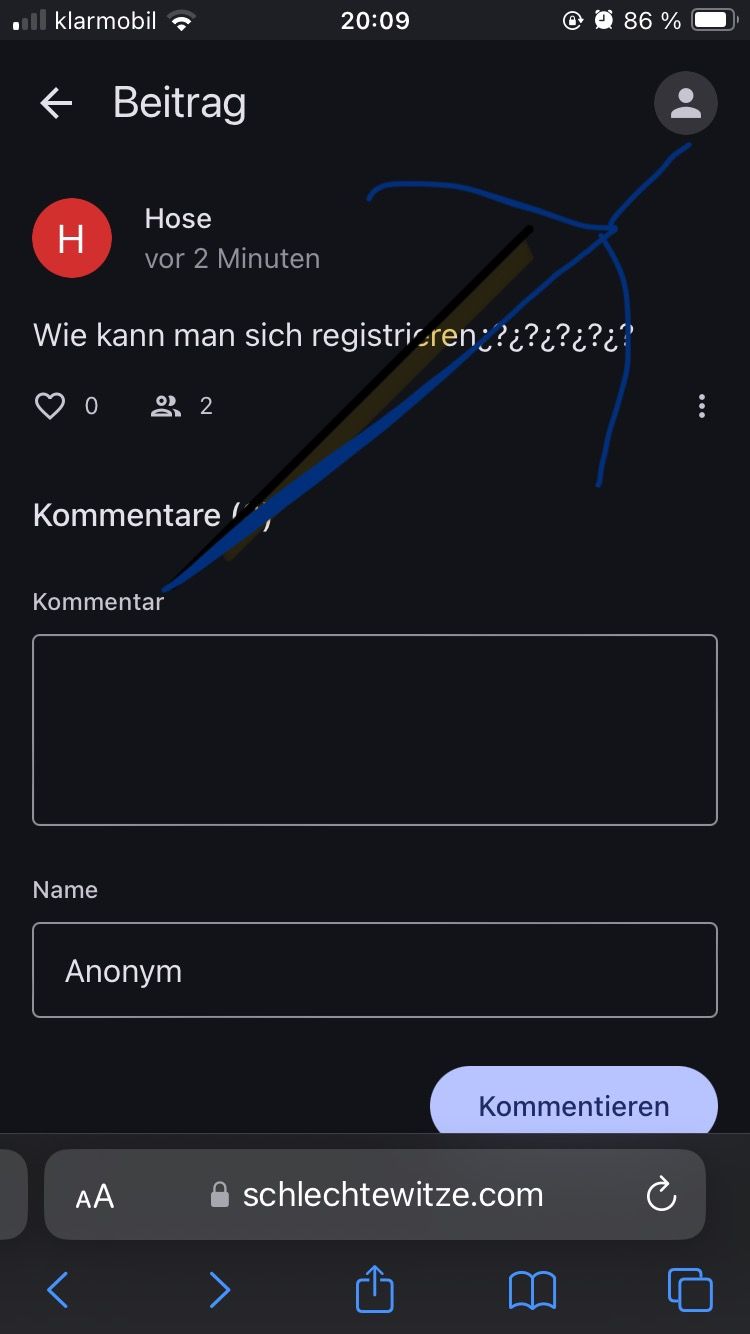Image resolution: width=750 pixels, height=1334 pixels.
Task: Reload the page
Action: click(x=661, y=1195)
